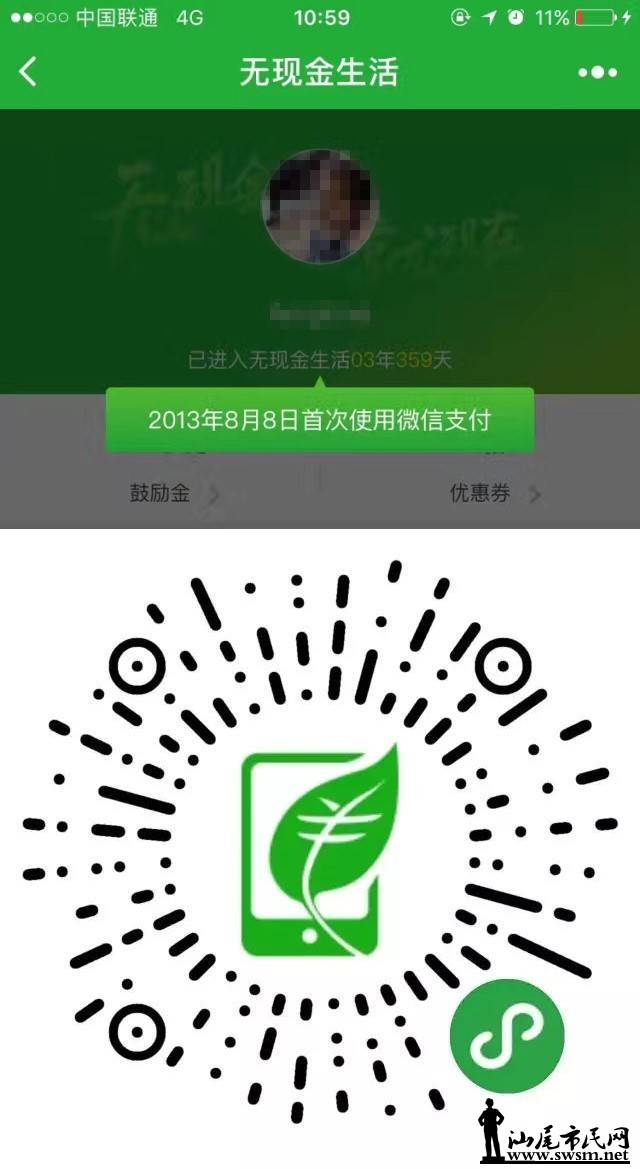Image resolution: width=640 pixels, height=1169 pixels.
Task: Open the three-dot overflow menu
Action: click(597, 72)
